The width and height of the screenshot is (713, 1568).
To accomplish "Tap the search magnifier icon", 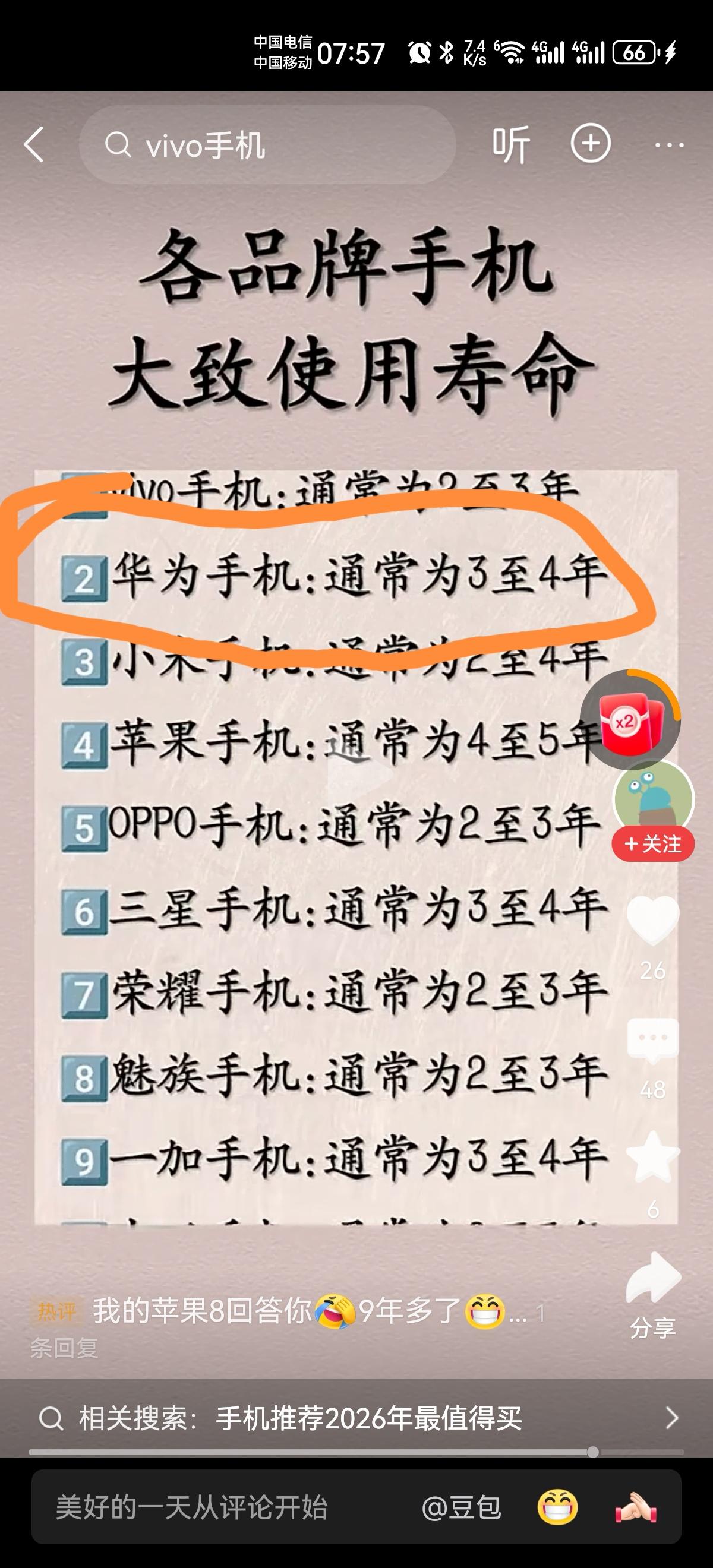I will [119, 144].
